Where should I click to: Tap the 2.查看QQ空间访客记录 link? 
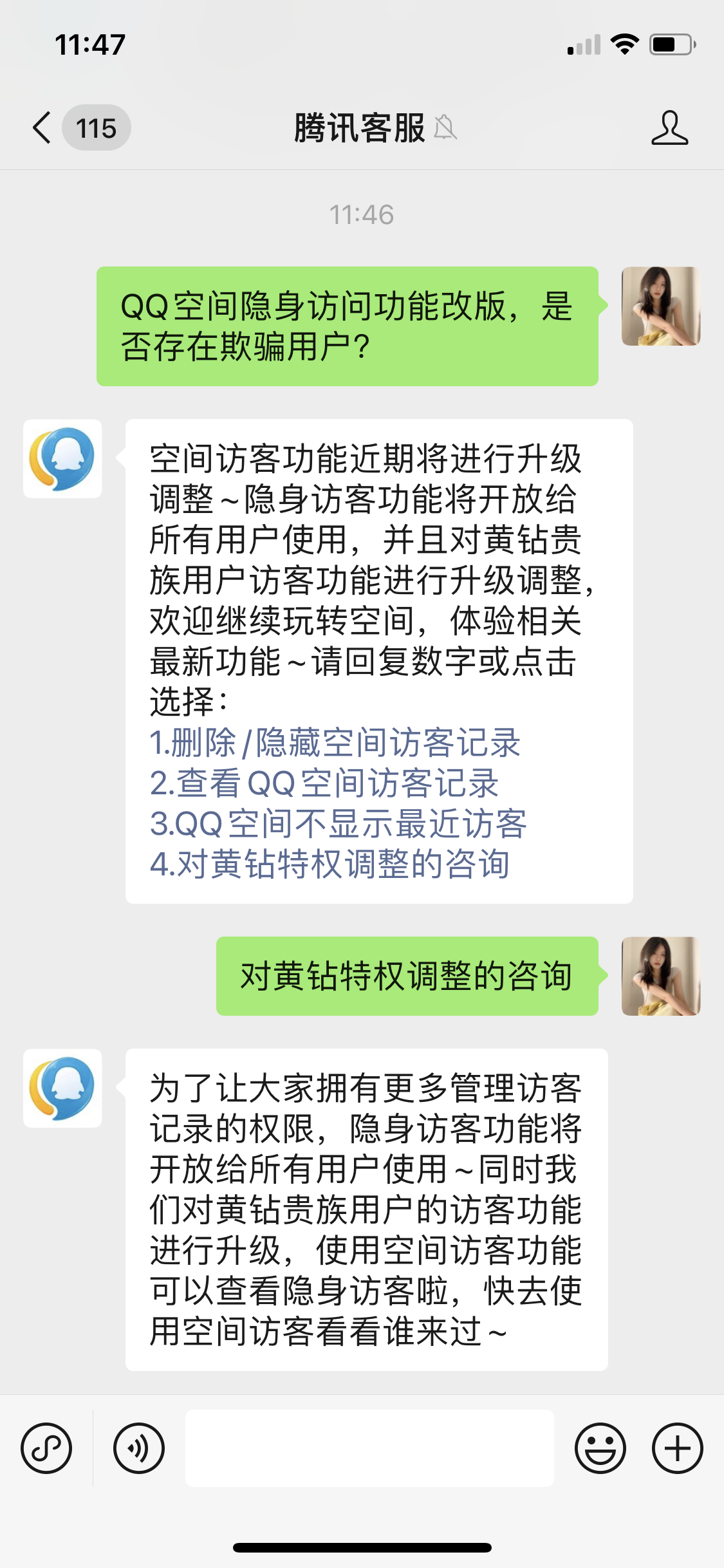[324, 783]
